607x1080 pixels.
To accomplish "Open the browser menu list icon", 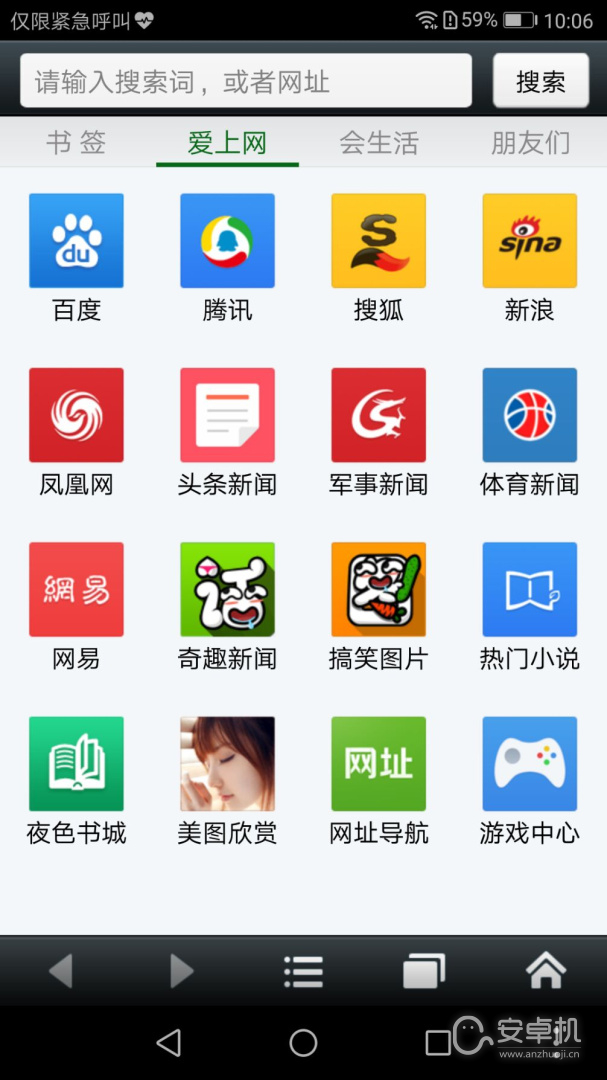I will tap(303, 972).
